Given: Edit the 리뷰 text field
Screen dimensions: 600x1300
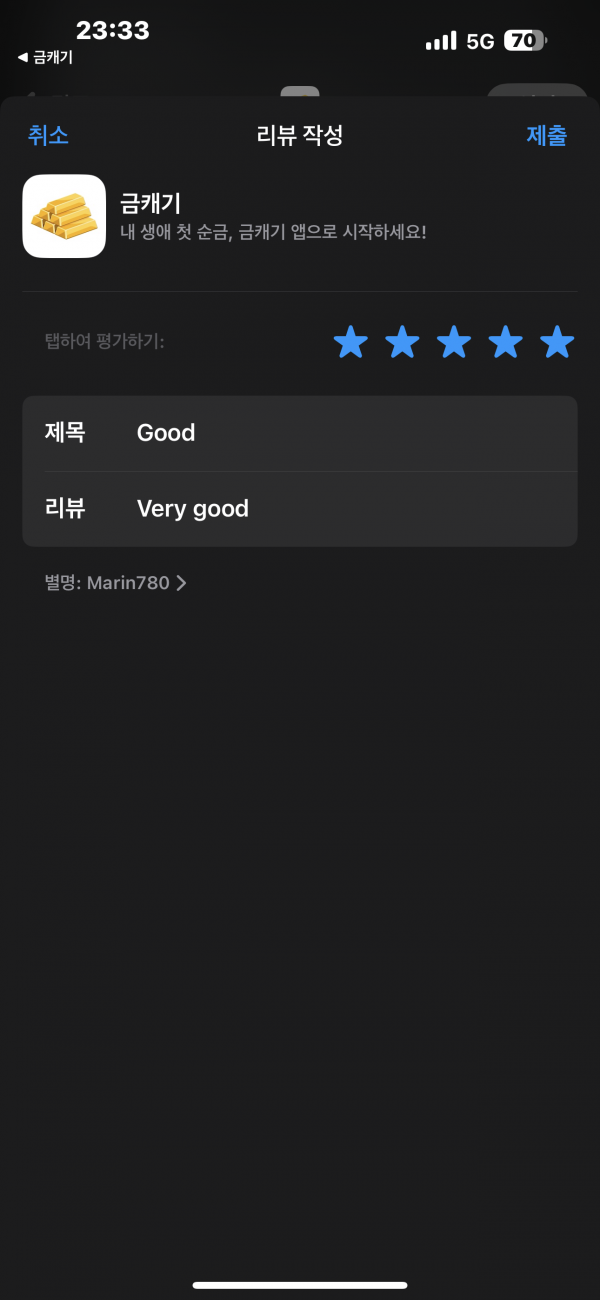Looking at the screenshot, I should (300, 509).
